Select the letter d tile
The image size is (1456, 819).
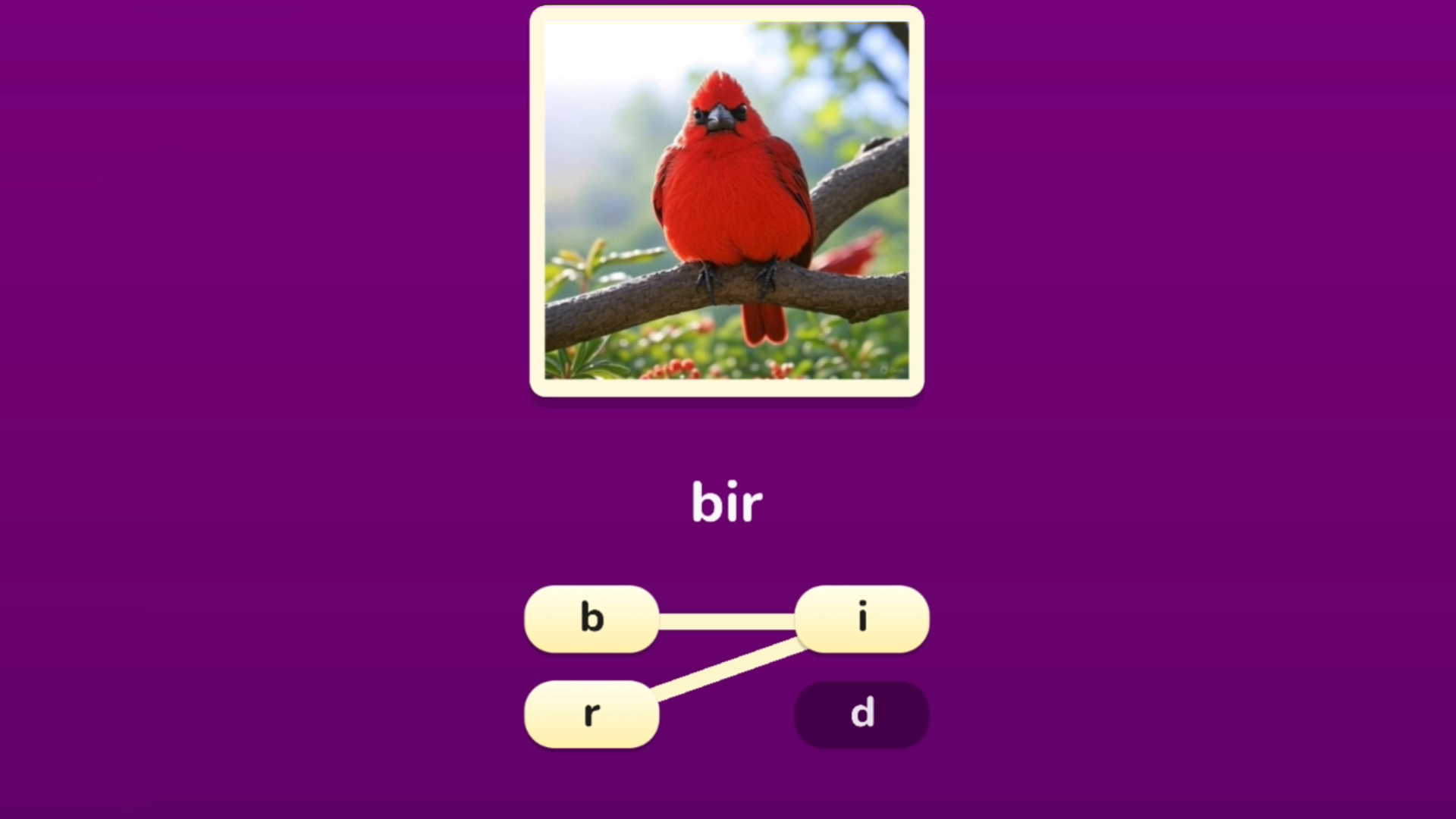click(x=861, y=714)
